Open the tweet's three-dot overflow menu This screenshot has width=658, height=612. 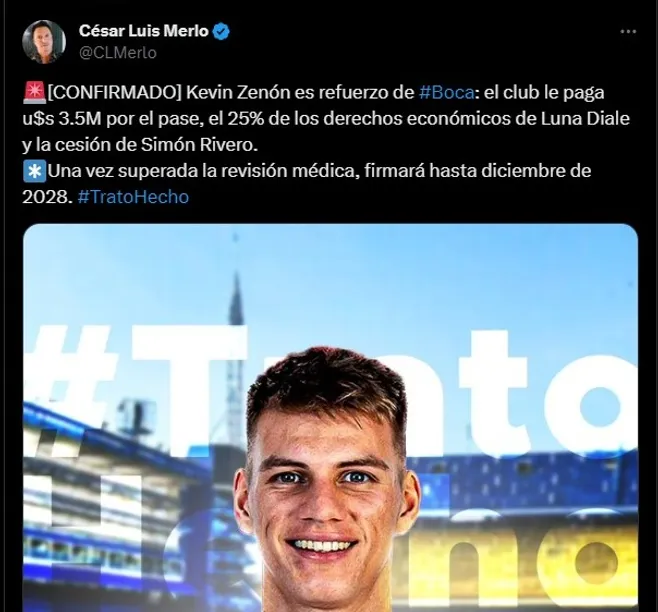point(628,32)
